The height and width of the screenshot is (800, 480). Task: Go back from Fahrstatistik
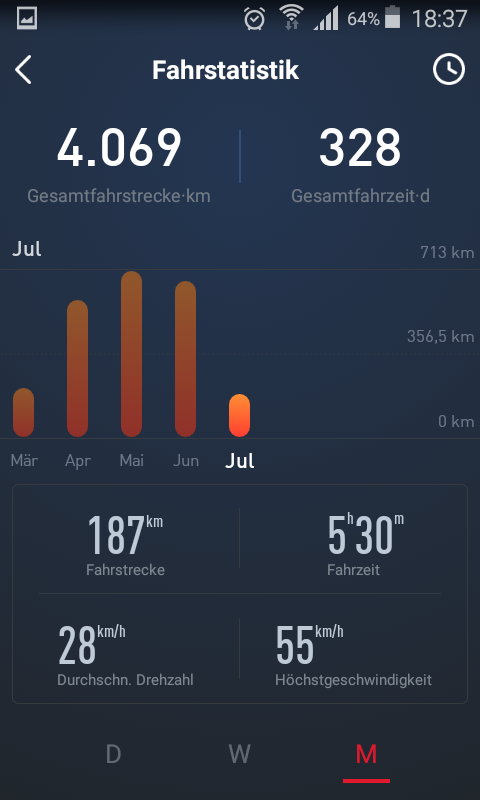click(x=23, y=70)
